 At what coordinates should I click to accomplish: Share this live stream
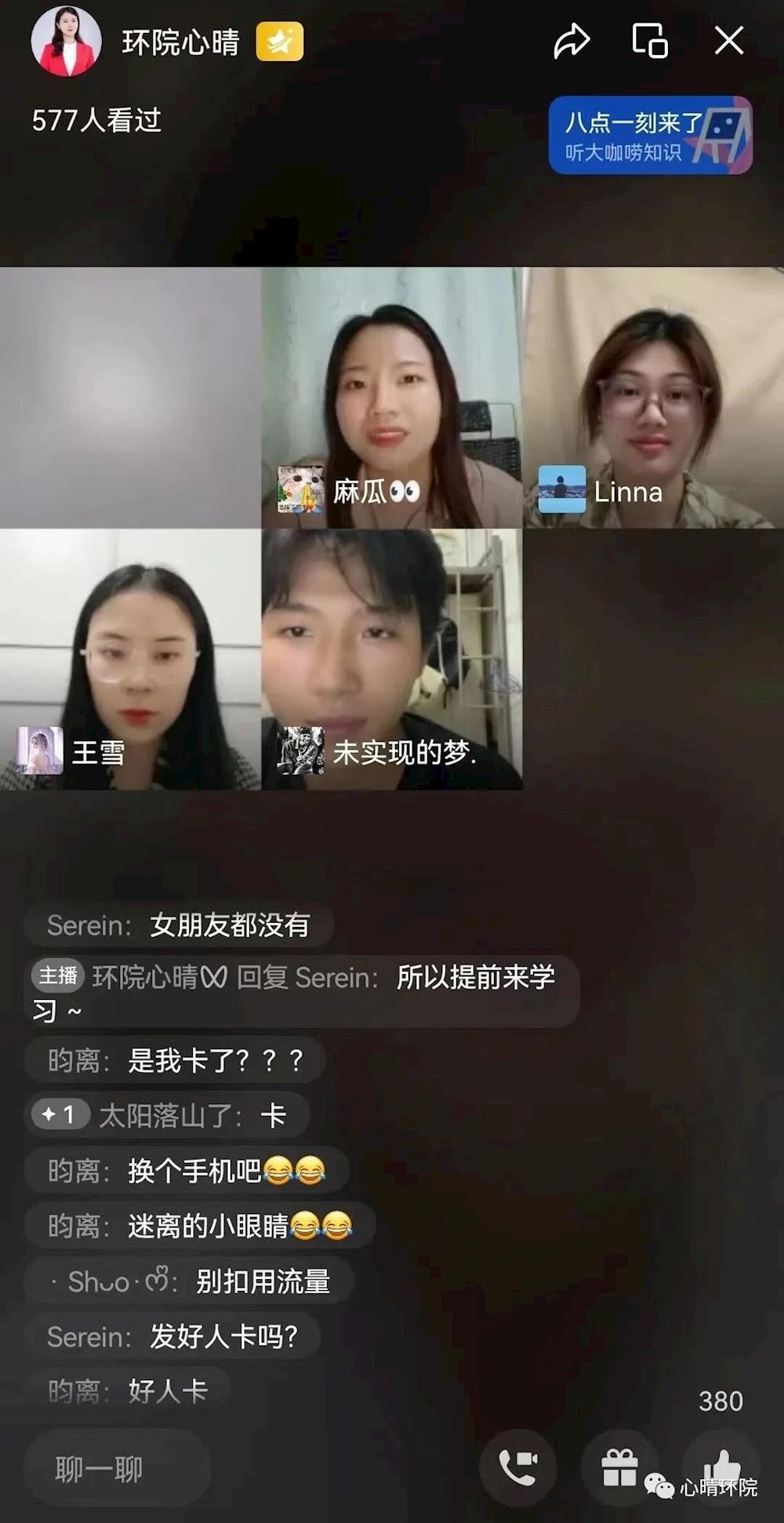[x=571, y=41]
